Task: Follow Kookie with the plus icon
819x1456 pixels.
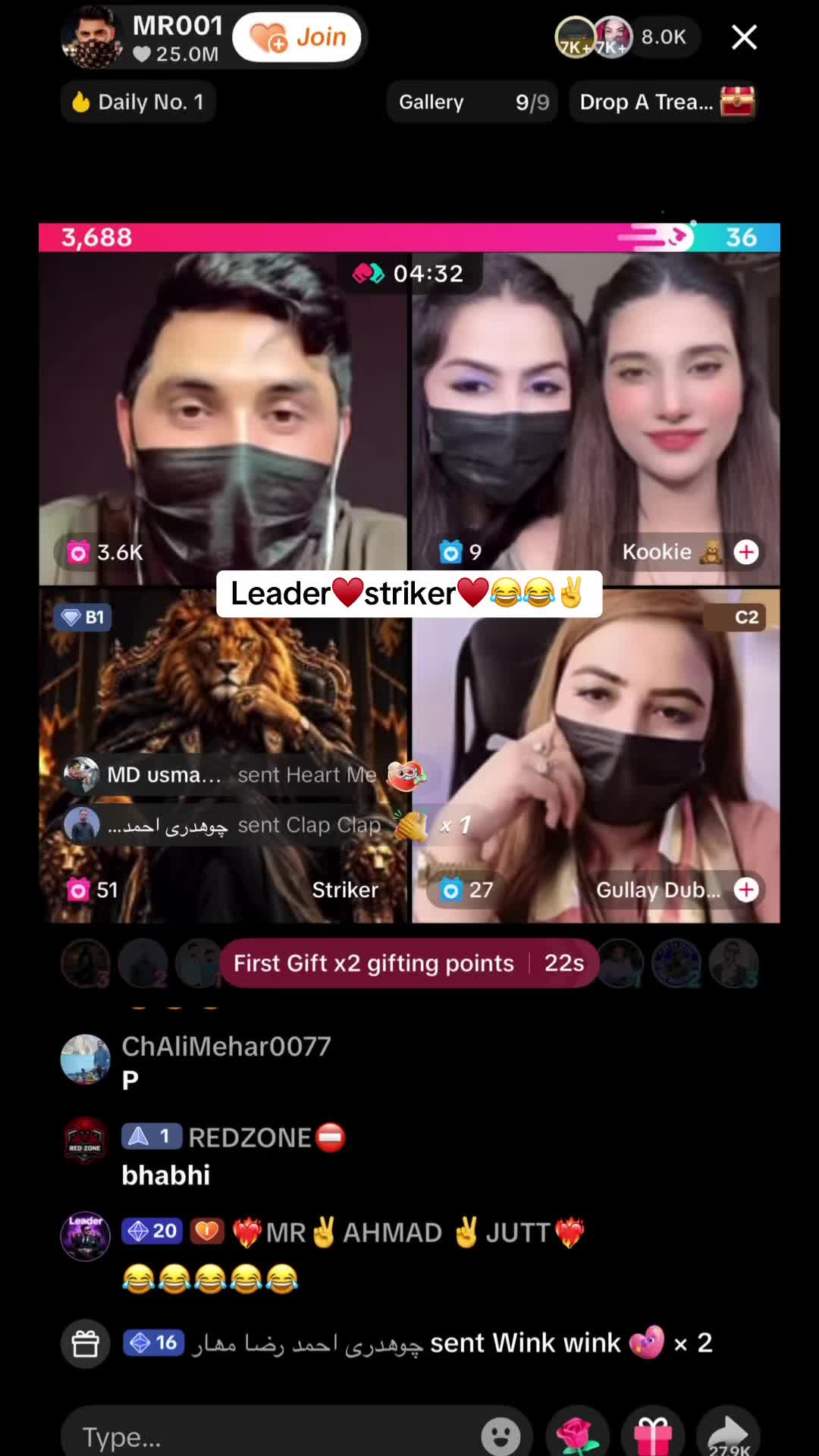Action: 746,552
